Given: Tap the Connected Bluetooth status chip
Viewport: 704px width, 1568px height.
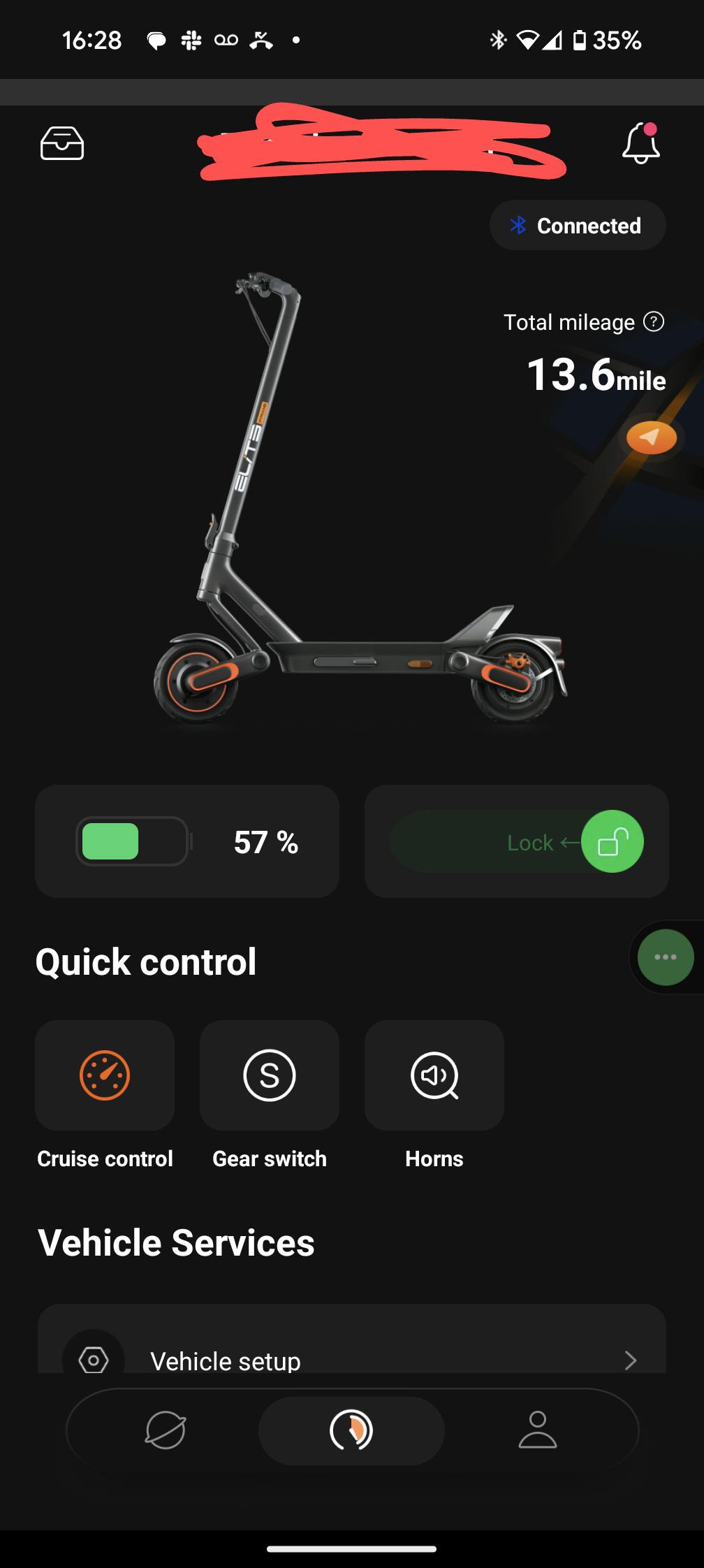Looking at the screenshot, I should coord(578,225).
